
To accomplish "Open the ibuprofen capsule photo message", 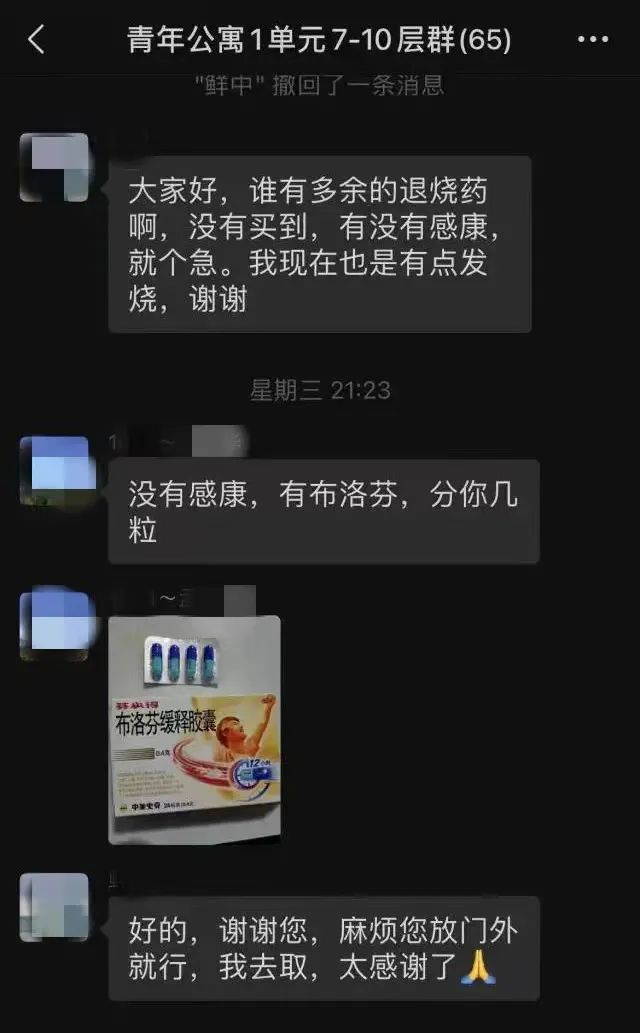I will (194, 729).
